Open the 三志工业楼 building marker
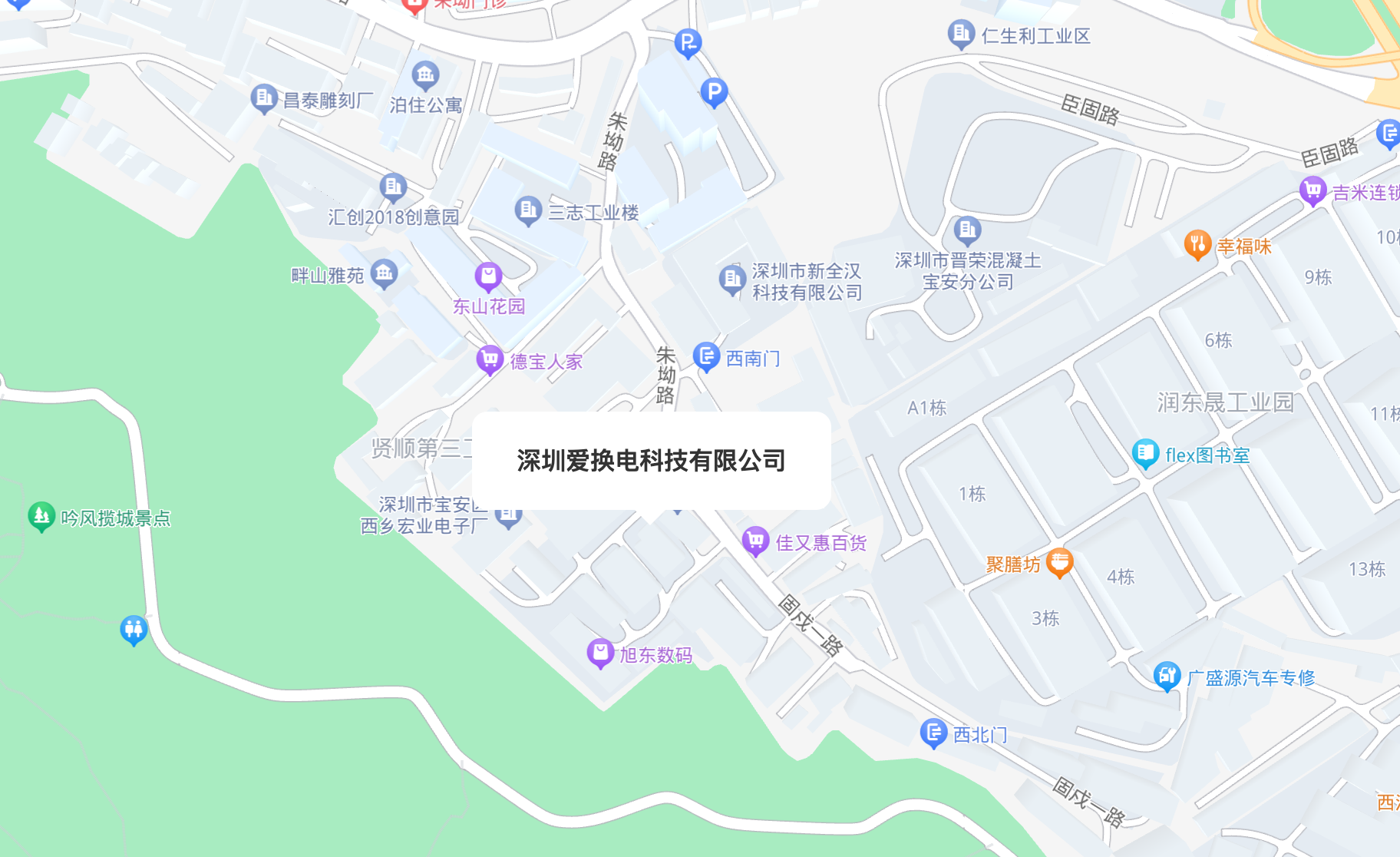Image resolution: width=1400 pixels, height=857 pixels. (527, 210)
